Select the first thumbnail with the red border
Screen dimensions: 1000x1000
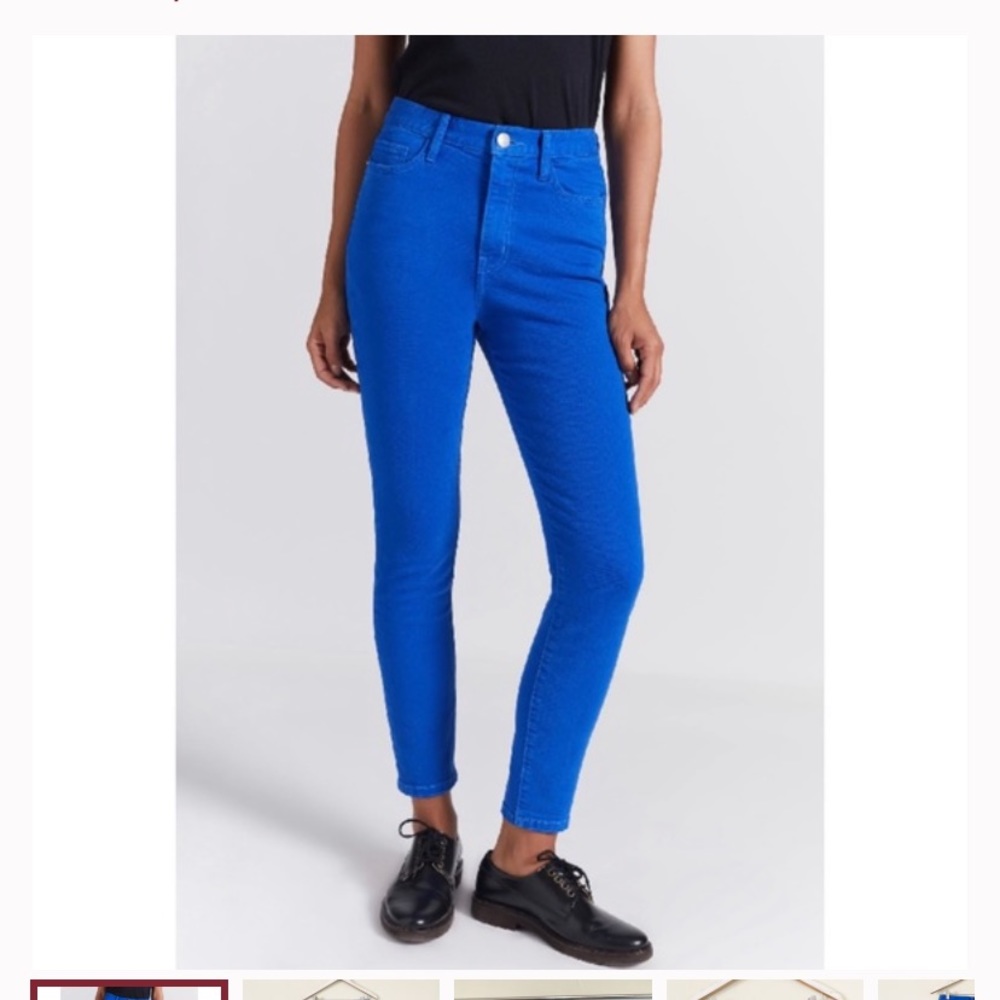(129, 990)
